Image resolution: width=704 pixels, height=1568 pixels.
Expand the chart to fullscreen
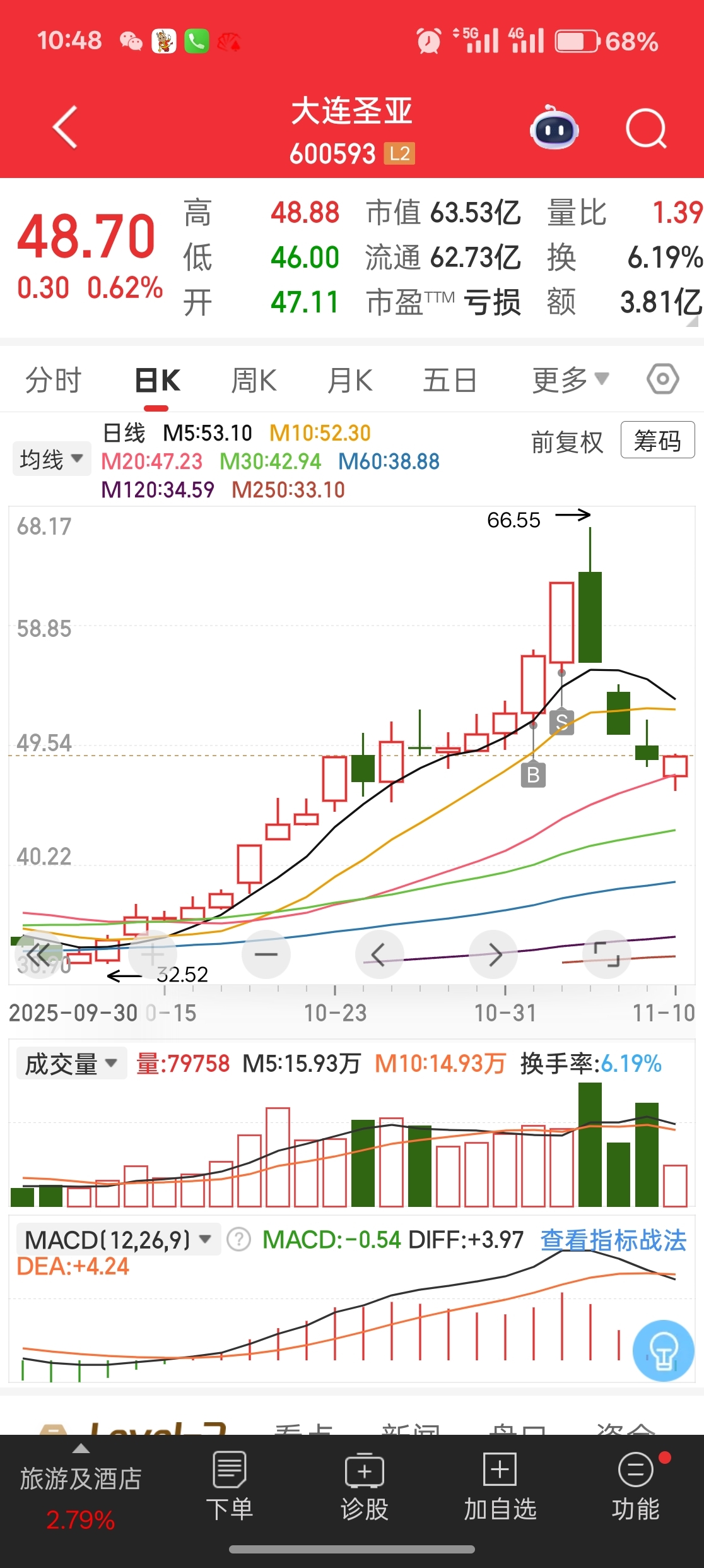[x=607, y=954]
